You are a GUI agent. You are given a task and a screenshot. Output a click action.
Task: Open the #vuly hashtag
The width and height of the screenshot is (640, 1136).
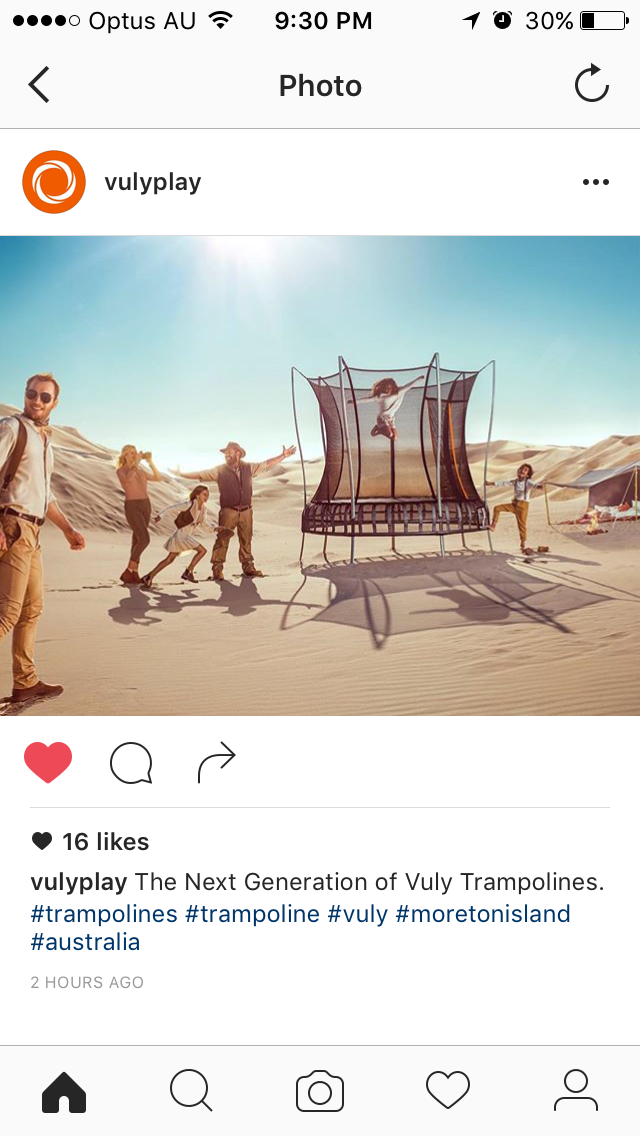click(x=357, y=914)
